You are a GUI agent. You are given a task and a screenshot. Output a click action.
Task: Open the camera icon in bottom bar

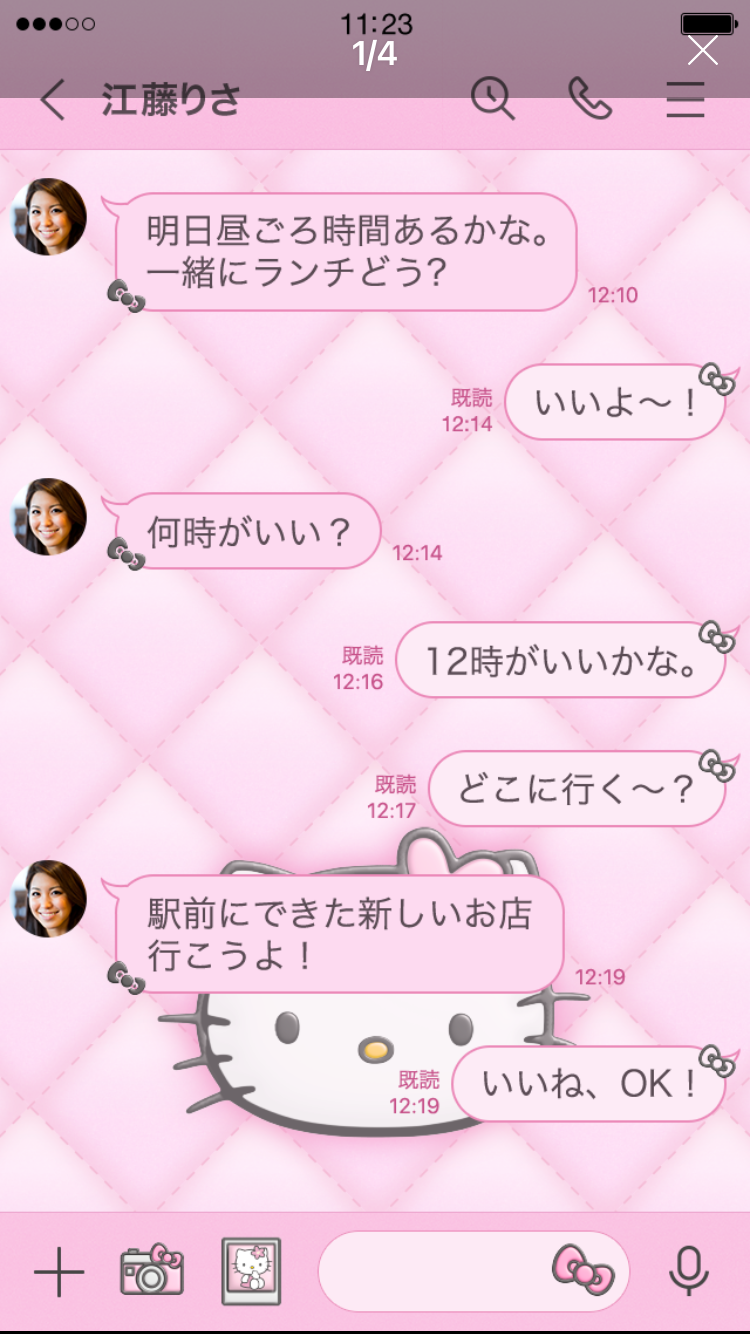[x=152, y=1272]
